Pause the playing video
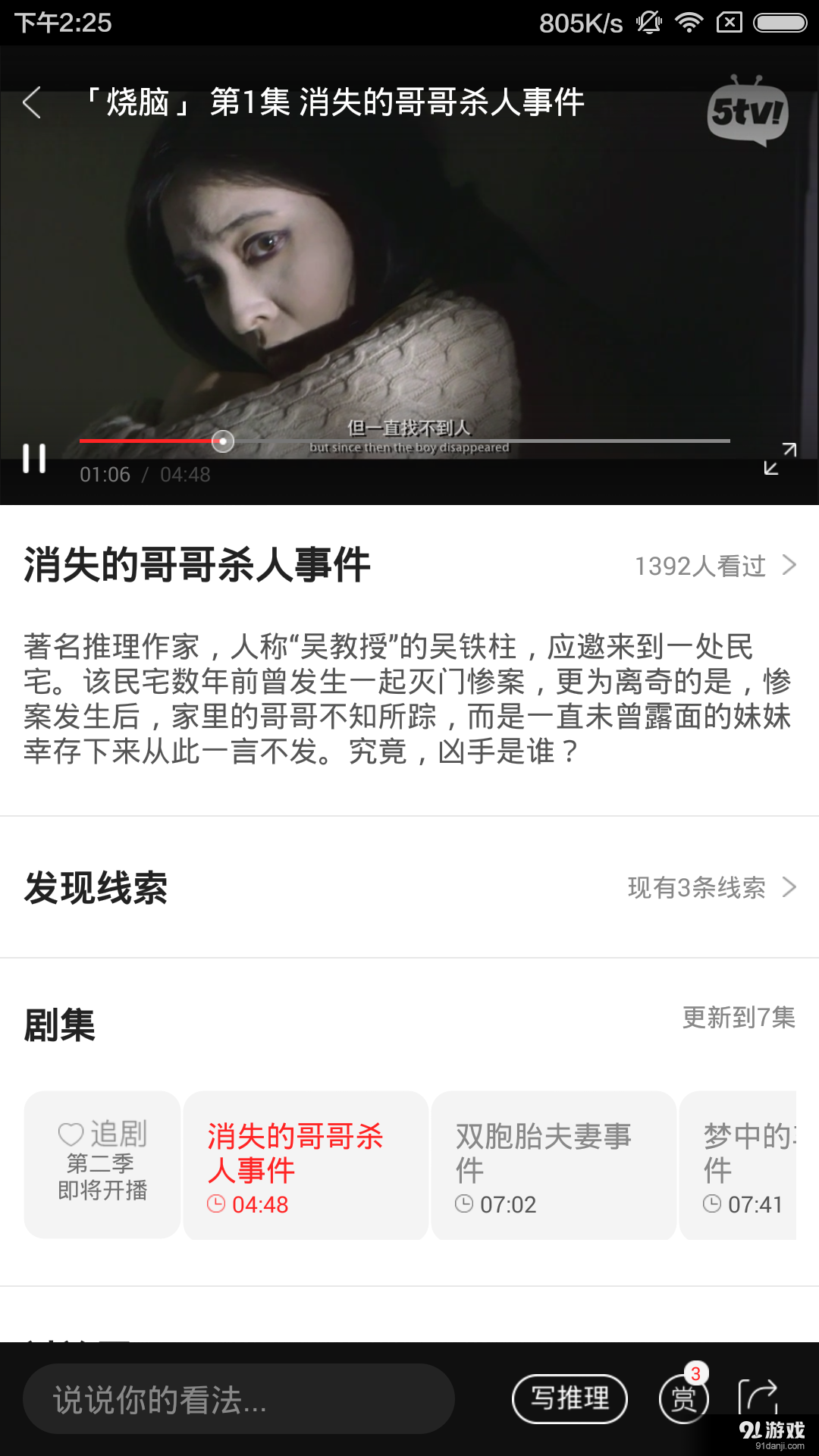This screenshot has width=819, height=1456. point(34,459)
